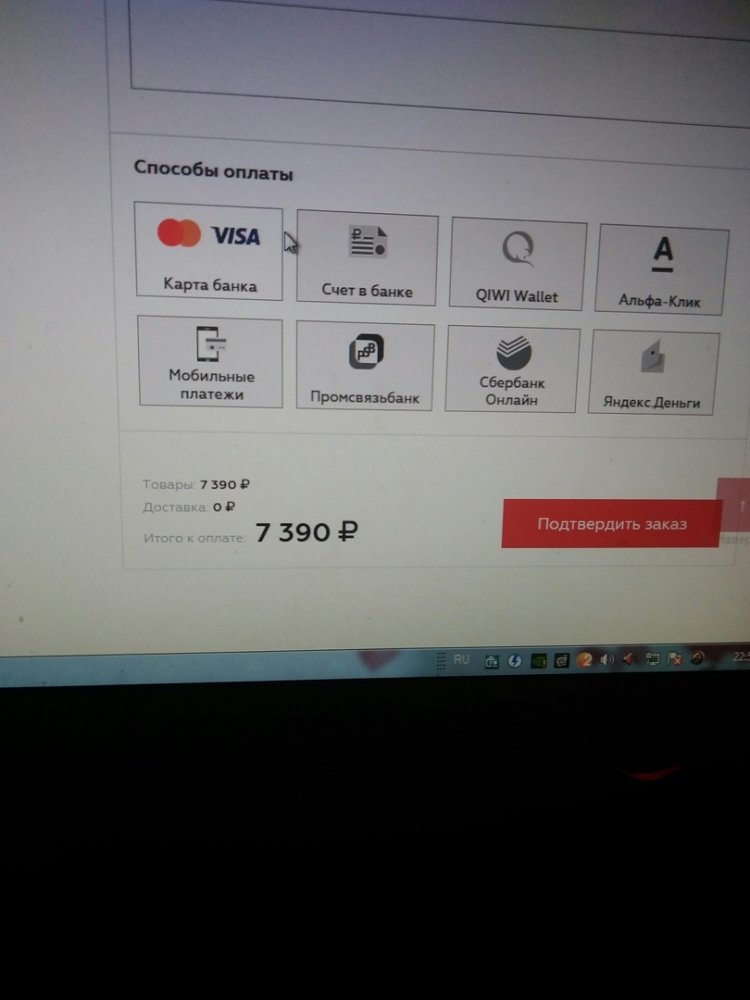Select the Карта банка payment option
The width and height of the screenshot is (750, 1000).
209,250
